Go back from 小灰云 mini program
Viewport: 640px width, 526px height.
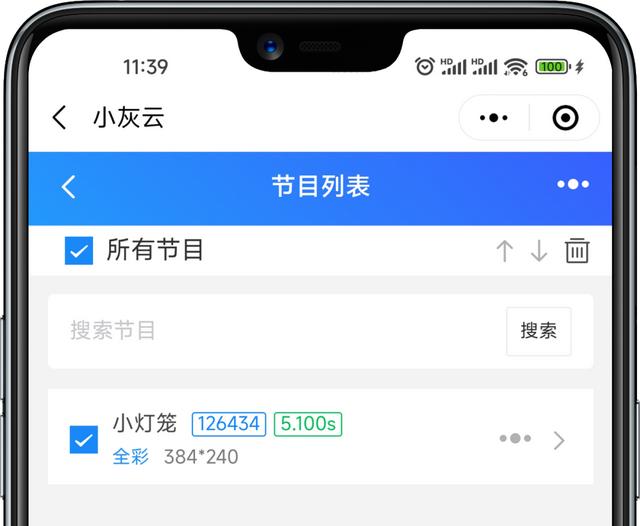pos(60,118)
